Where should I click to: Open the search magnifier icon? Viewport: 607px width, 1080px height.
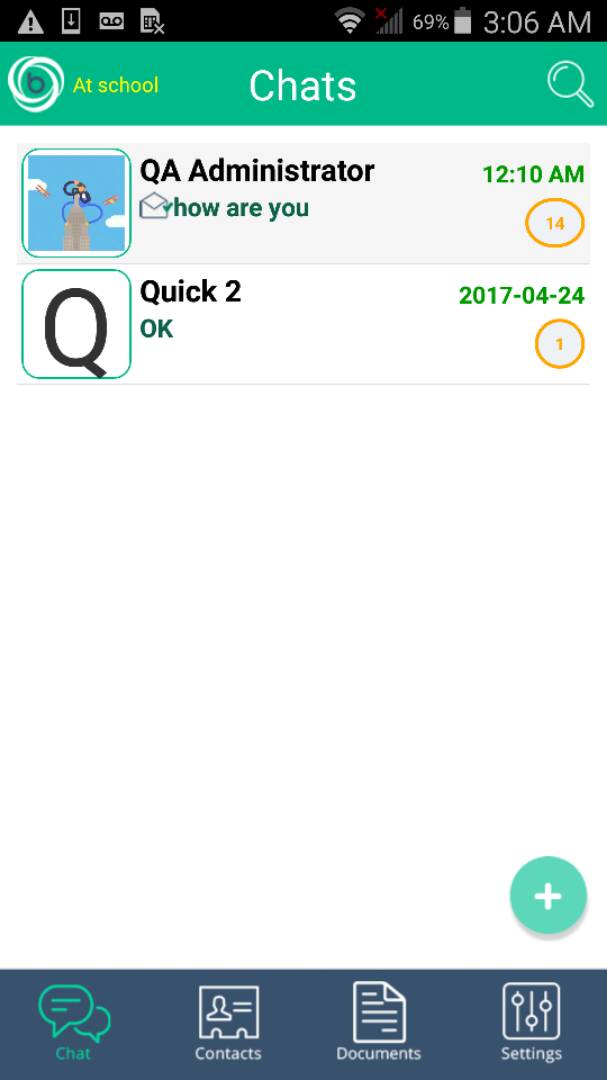[570, 85]
